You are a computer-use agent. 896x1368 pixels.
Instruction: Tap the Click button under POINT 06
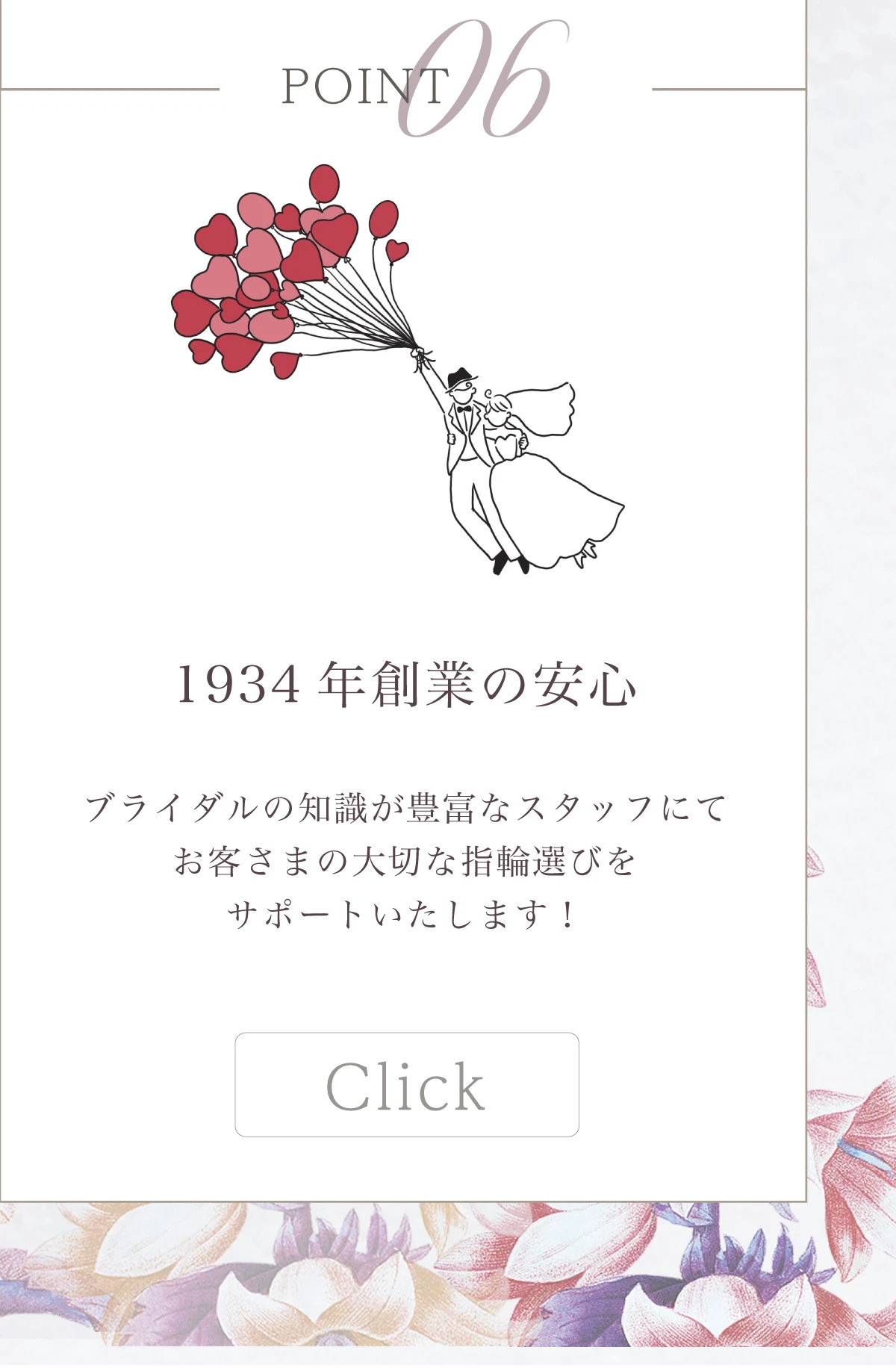[x=407, y=1084]
